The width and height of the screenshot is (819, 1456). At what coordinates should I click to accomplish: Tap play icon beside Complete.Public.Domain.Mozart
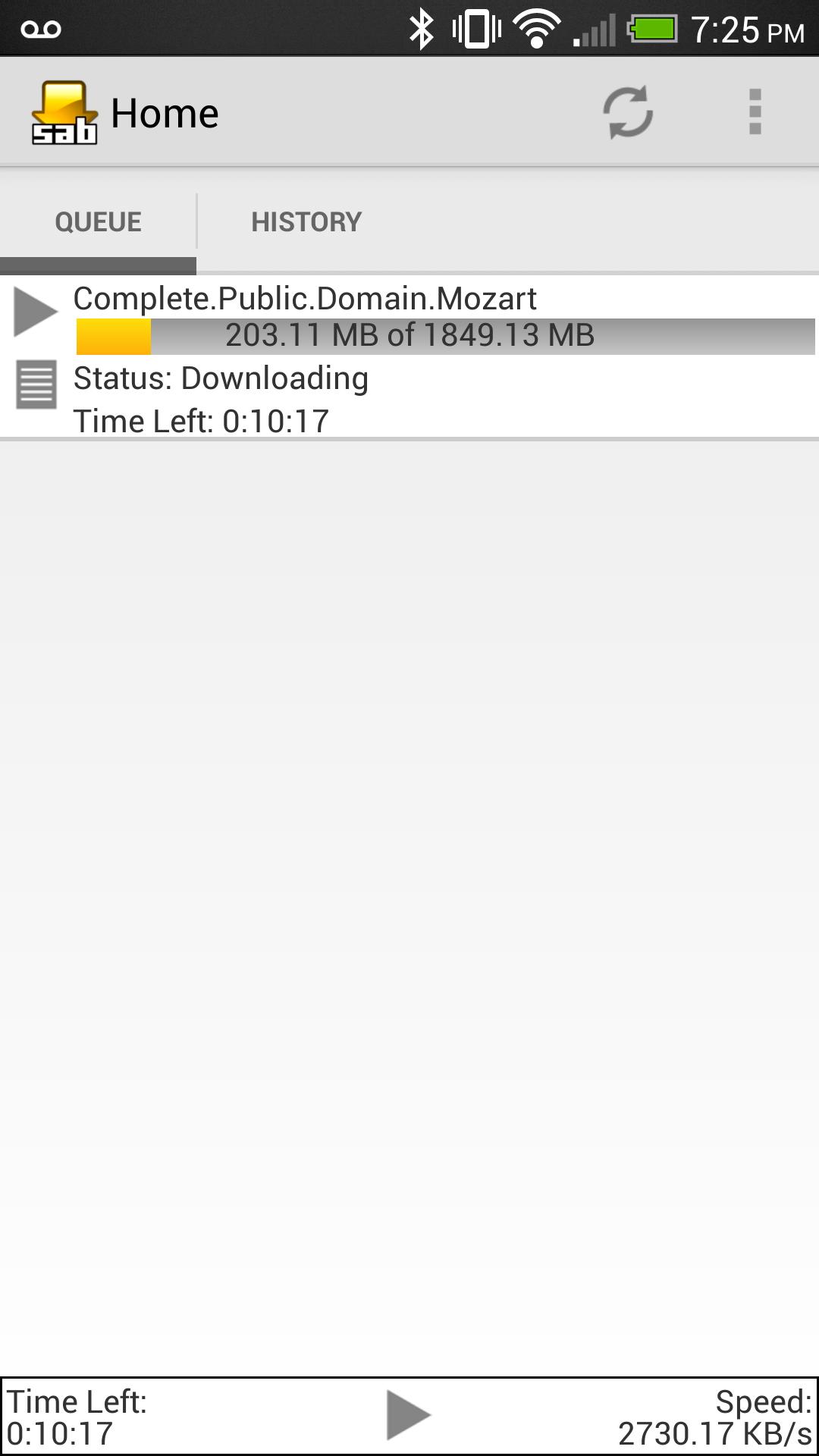36,311
